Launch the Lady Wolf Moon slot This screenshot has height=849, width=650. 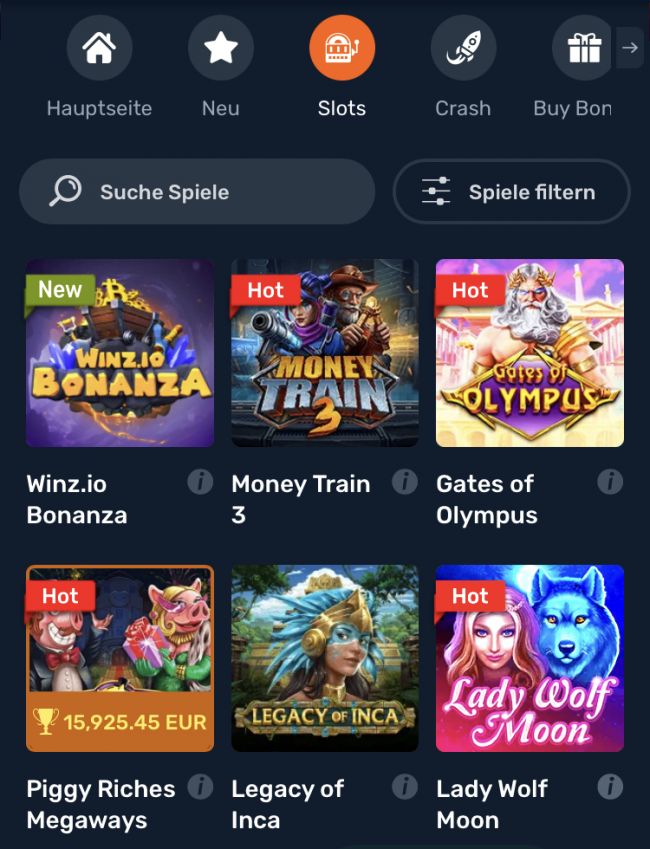coord(530,658)
